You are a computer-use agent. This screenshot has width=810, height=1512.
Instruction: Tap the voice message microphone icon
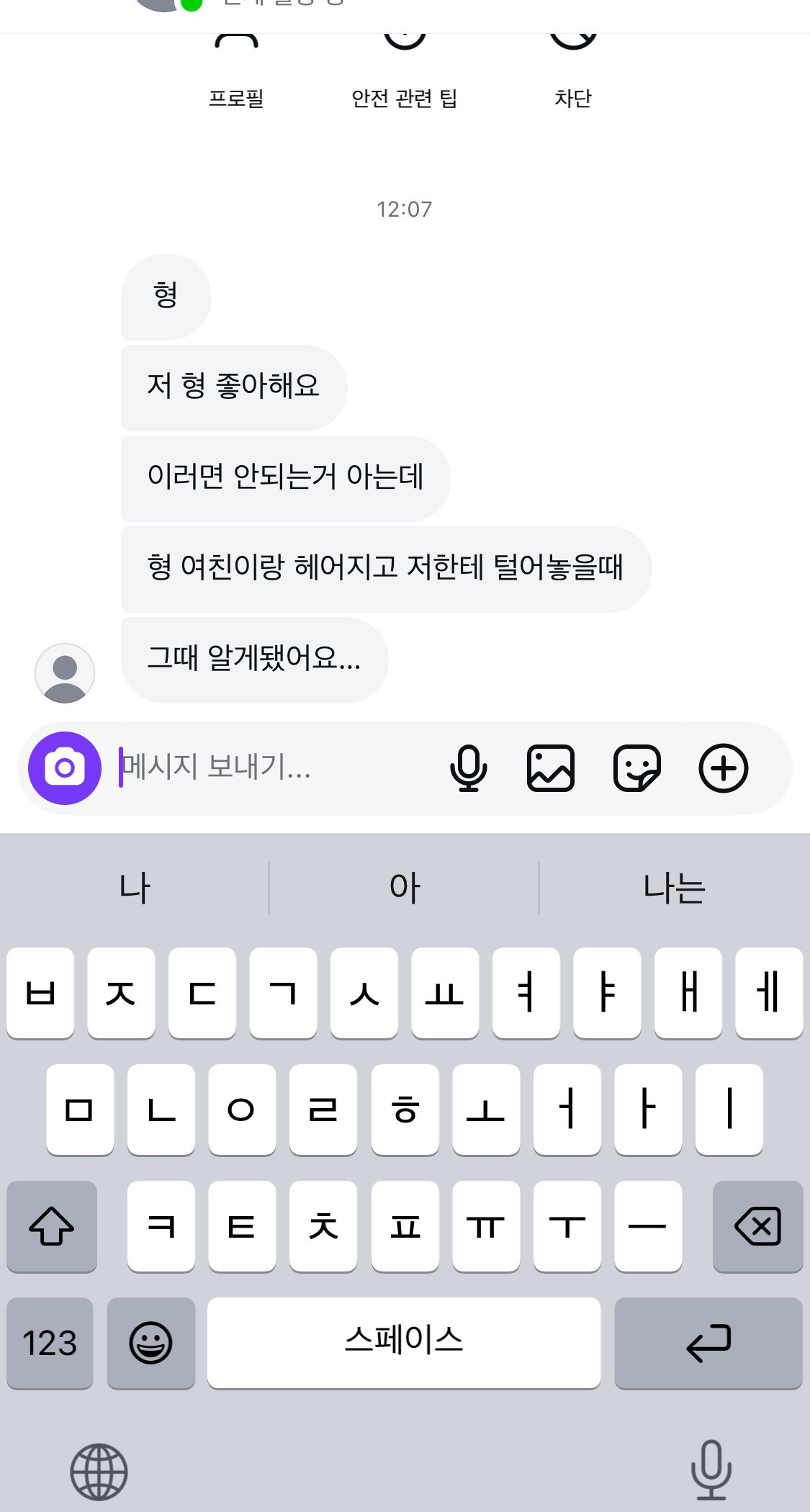tap(469, 768)
